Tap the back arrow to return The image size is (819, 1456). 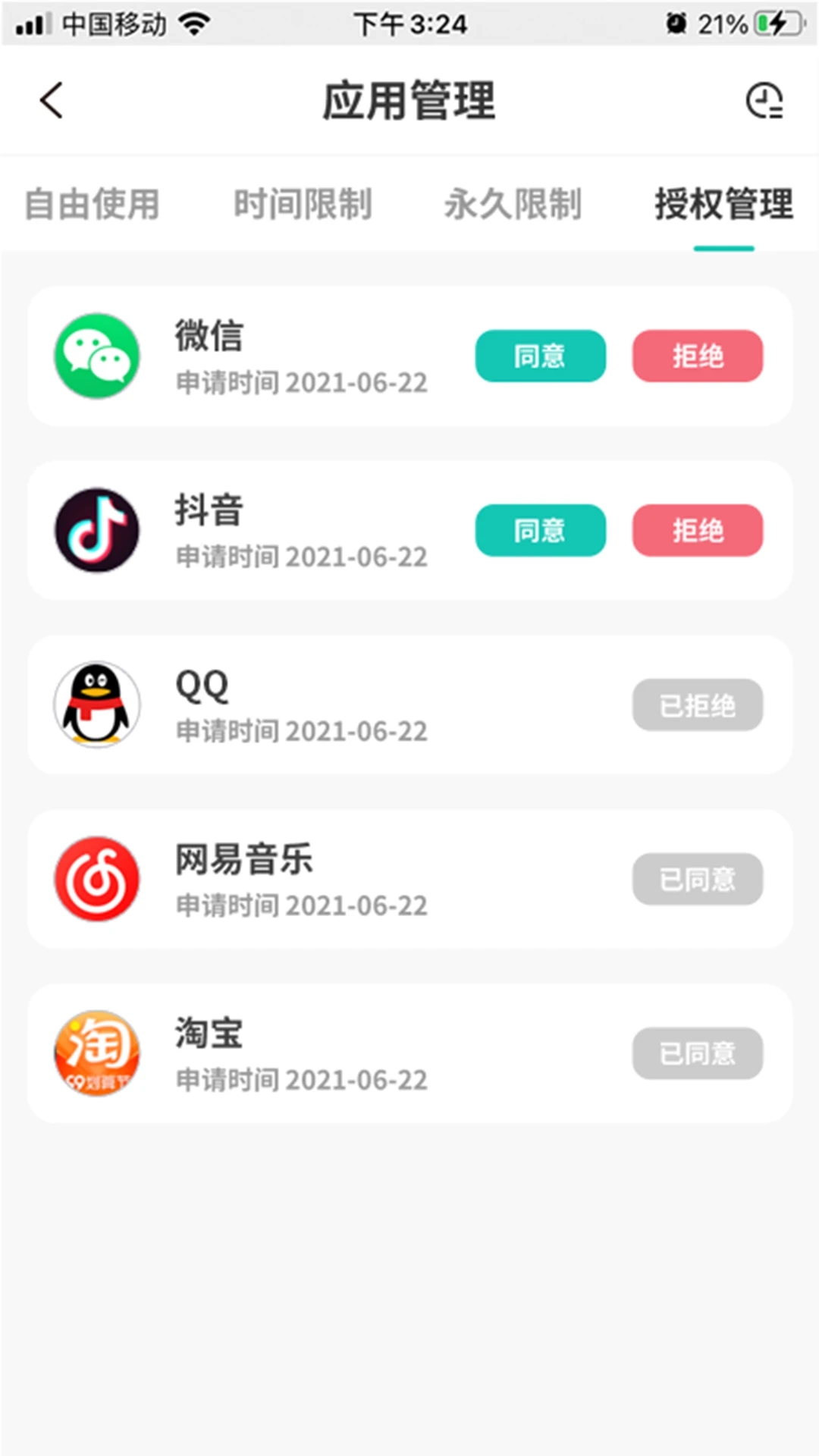tap(51, 100)
